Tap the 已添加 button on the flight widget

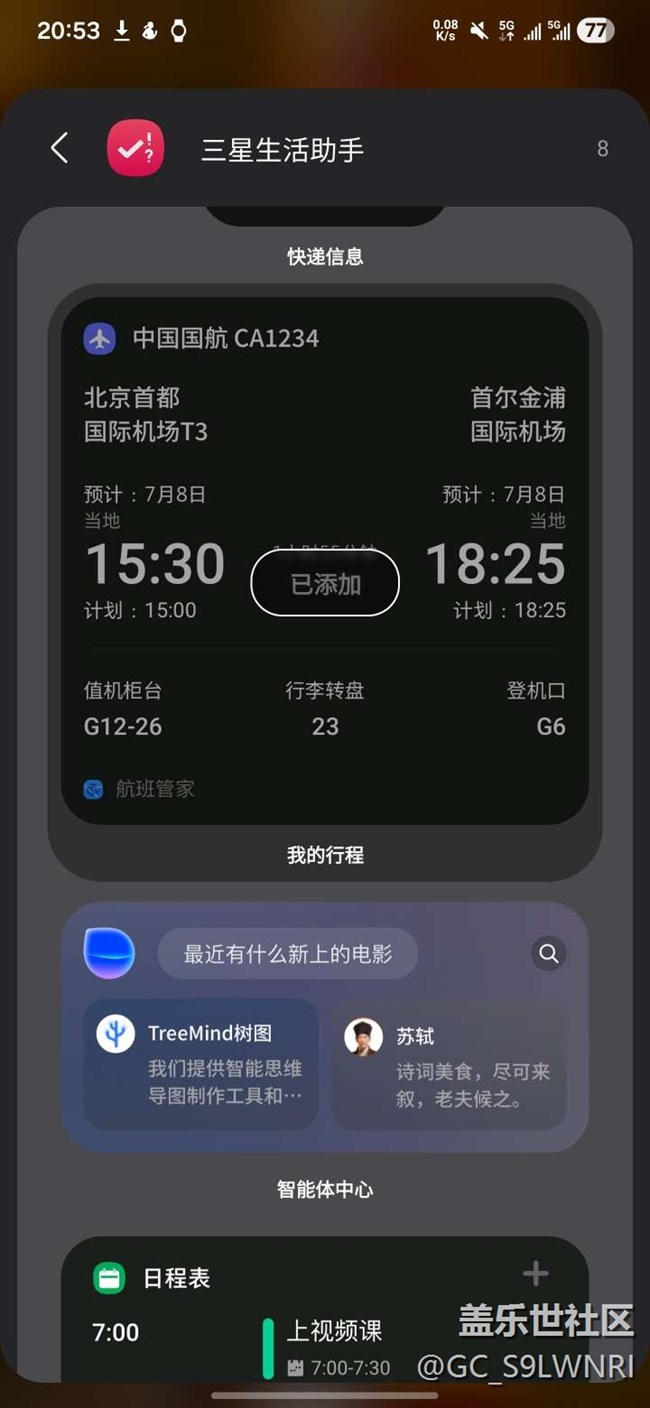point(325,584)
